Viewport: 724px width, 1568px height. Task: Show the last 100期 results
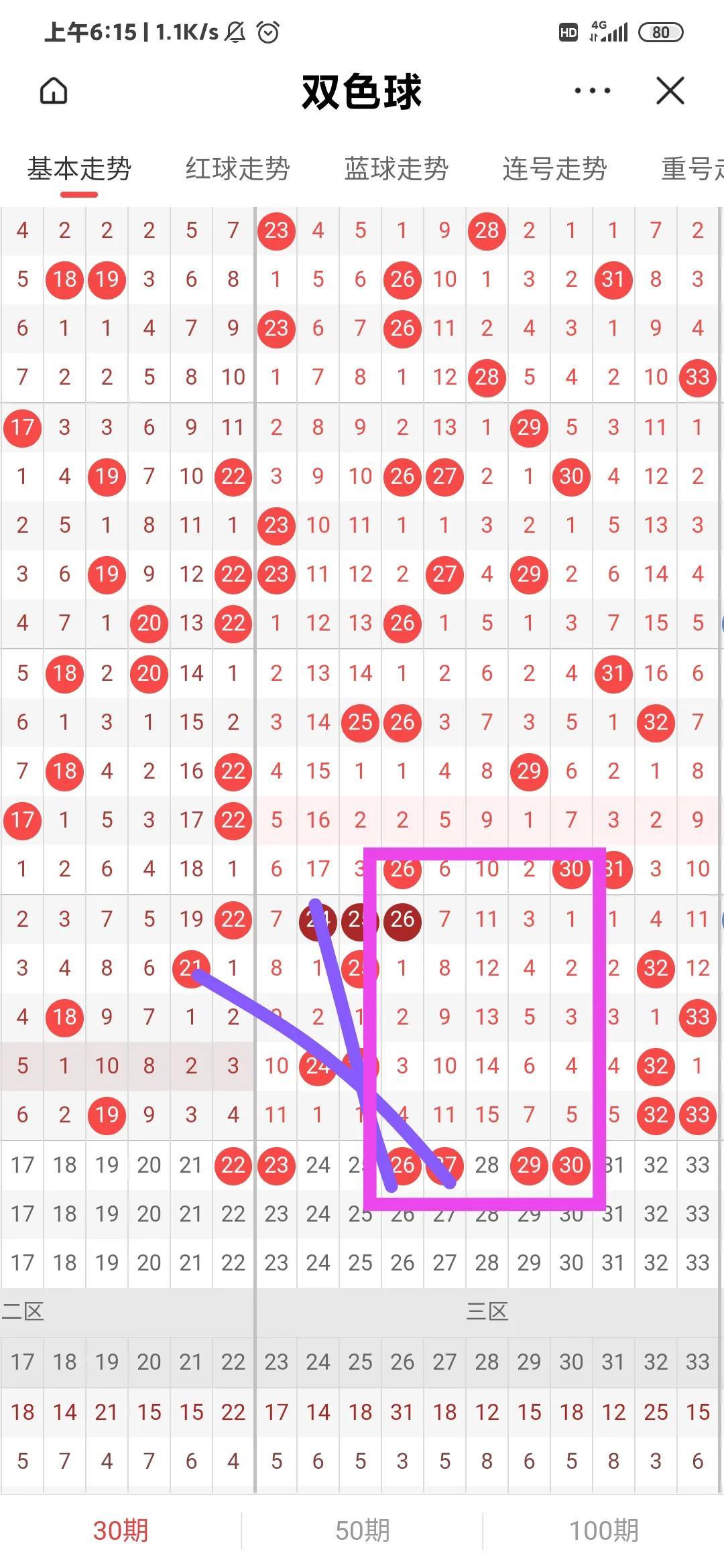[x=603, y=1530]
